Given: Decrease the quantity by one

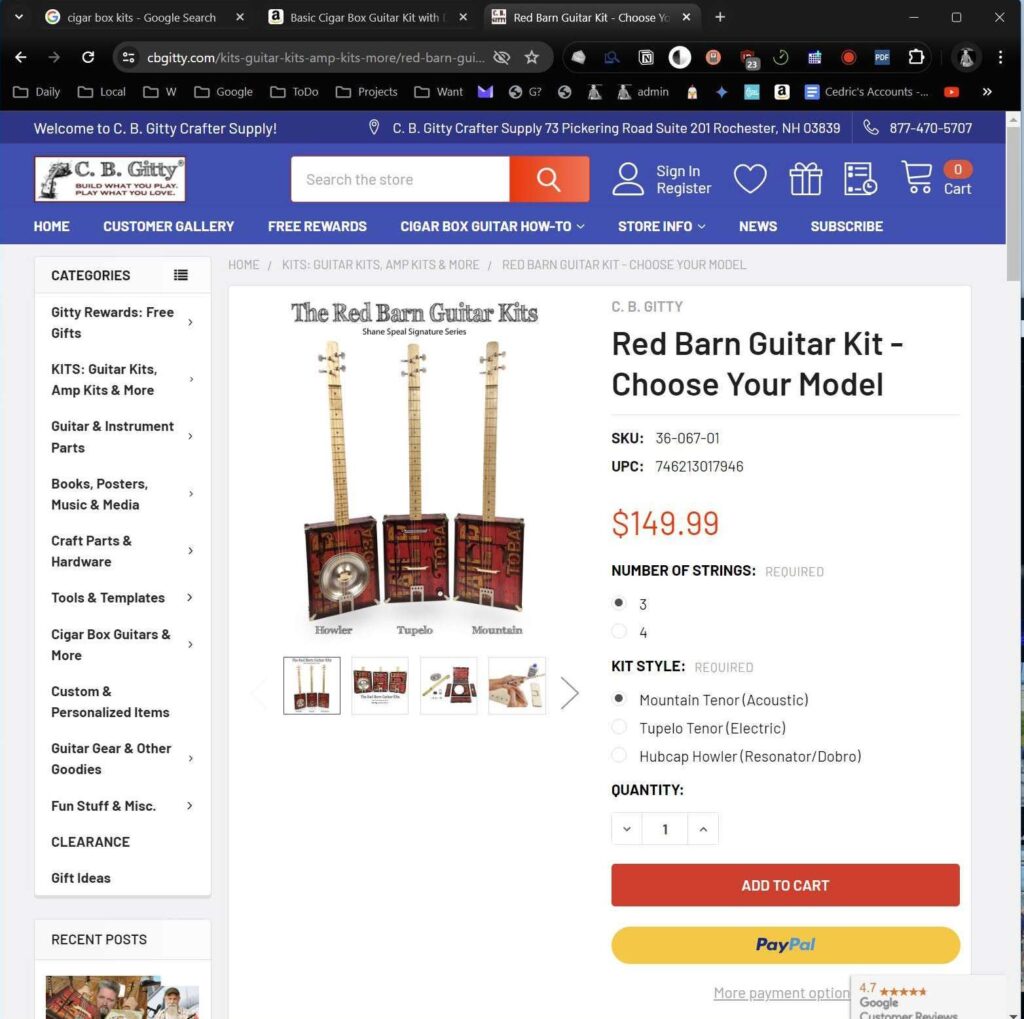Looking at the screenshot, I should click(627, 829).
